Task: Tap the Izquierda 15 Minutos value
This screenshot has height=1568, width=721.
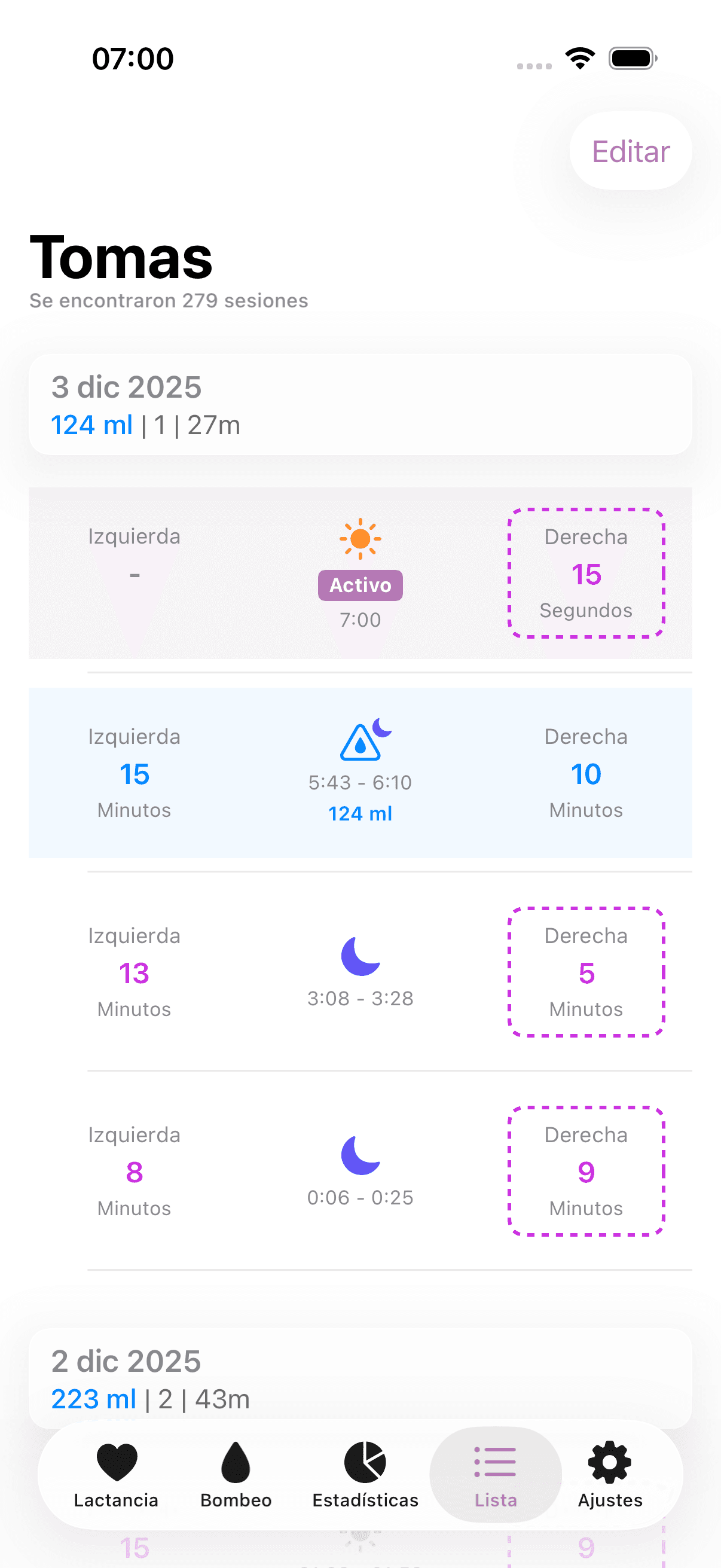Action: pyautogui.click(x=134, y=774)
